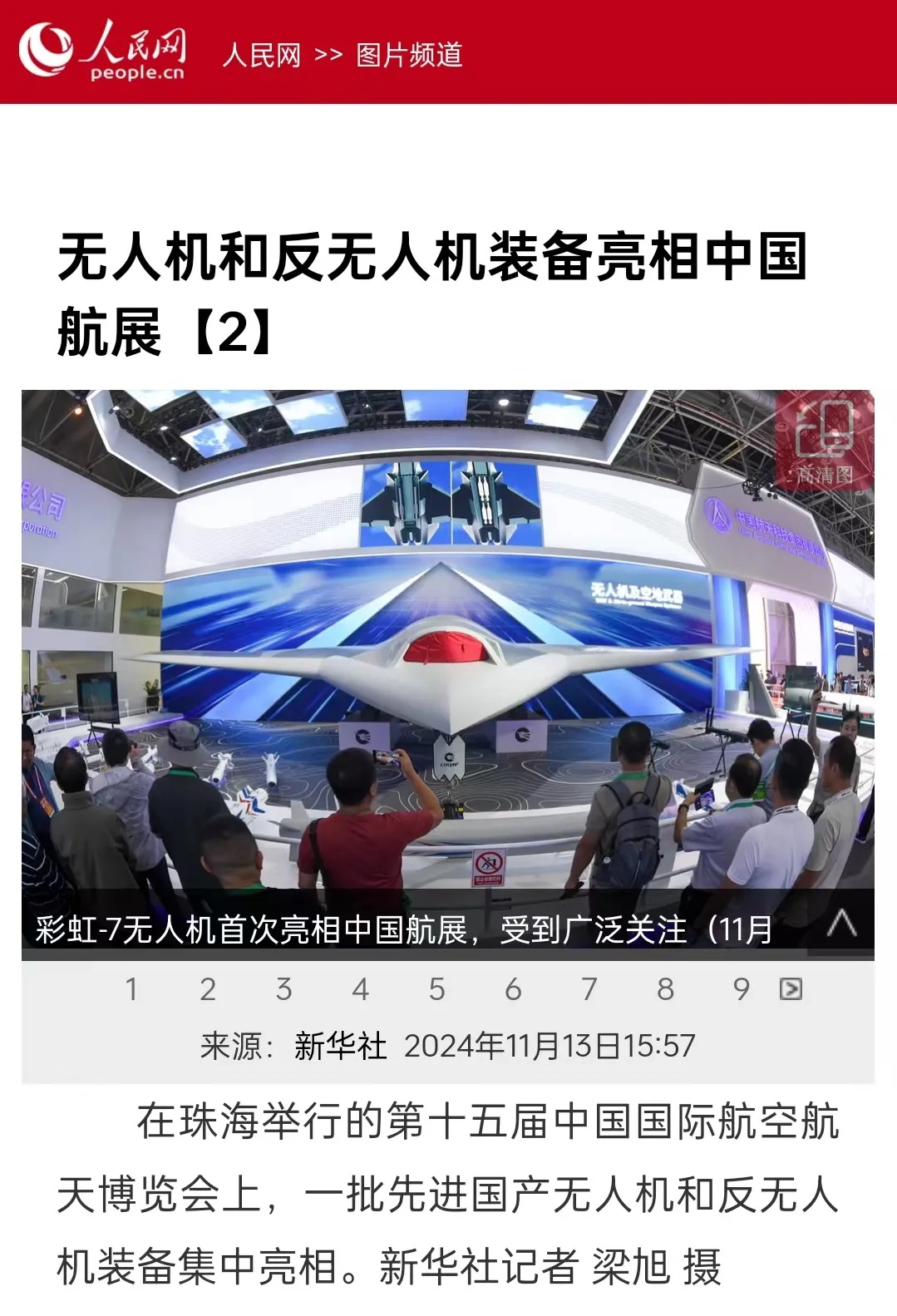Open the 人民网 breadcrumb link
This screenshot has width=897, height=1316.
261,56
